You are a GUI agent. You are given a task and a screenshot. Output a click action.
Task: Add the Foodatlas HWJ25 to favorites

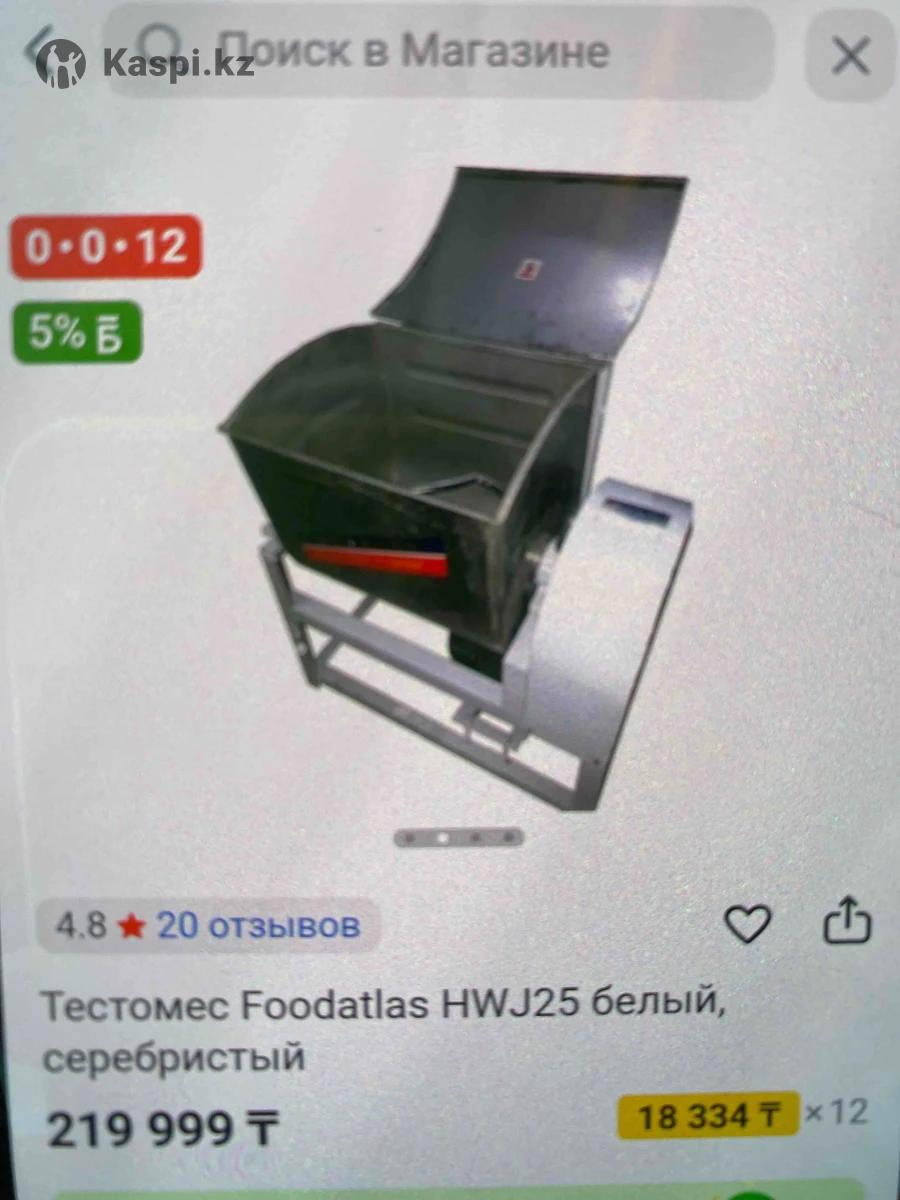coord(747,923)
